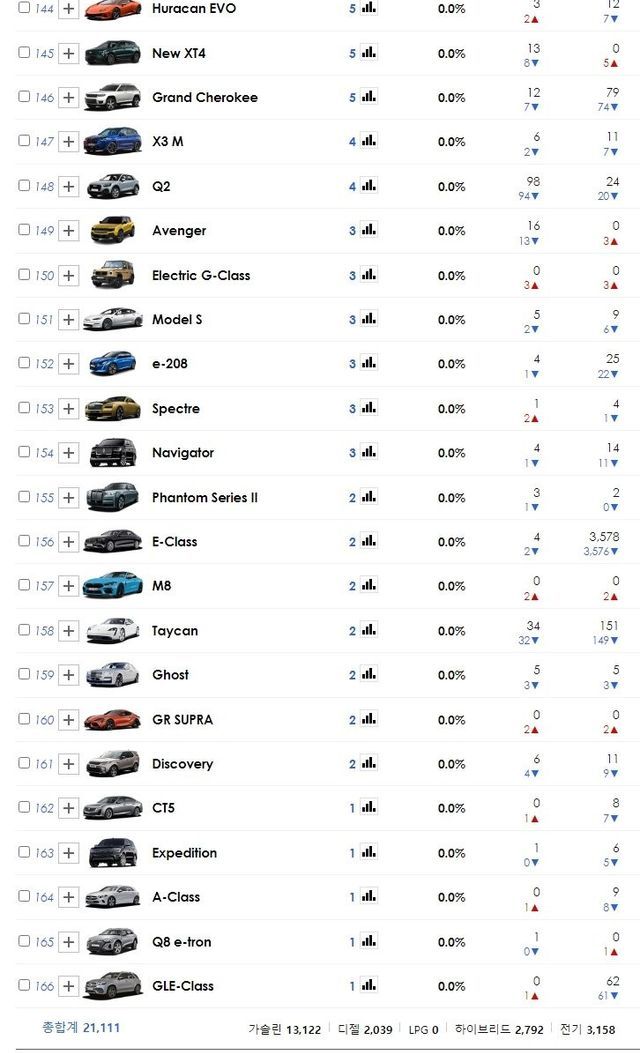Image resolution: width=640 pixels, height=1053 pixels.
Task: Expand the Grand Cherokee row with plus
Action: click(x=68, y=98)
